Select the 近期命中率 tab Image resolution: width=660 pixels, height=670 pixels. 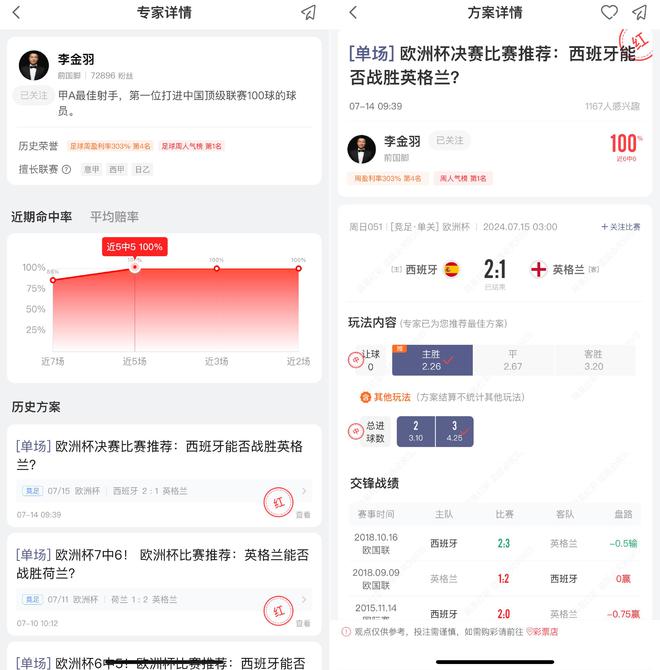[x=41, y=217]
